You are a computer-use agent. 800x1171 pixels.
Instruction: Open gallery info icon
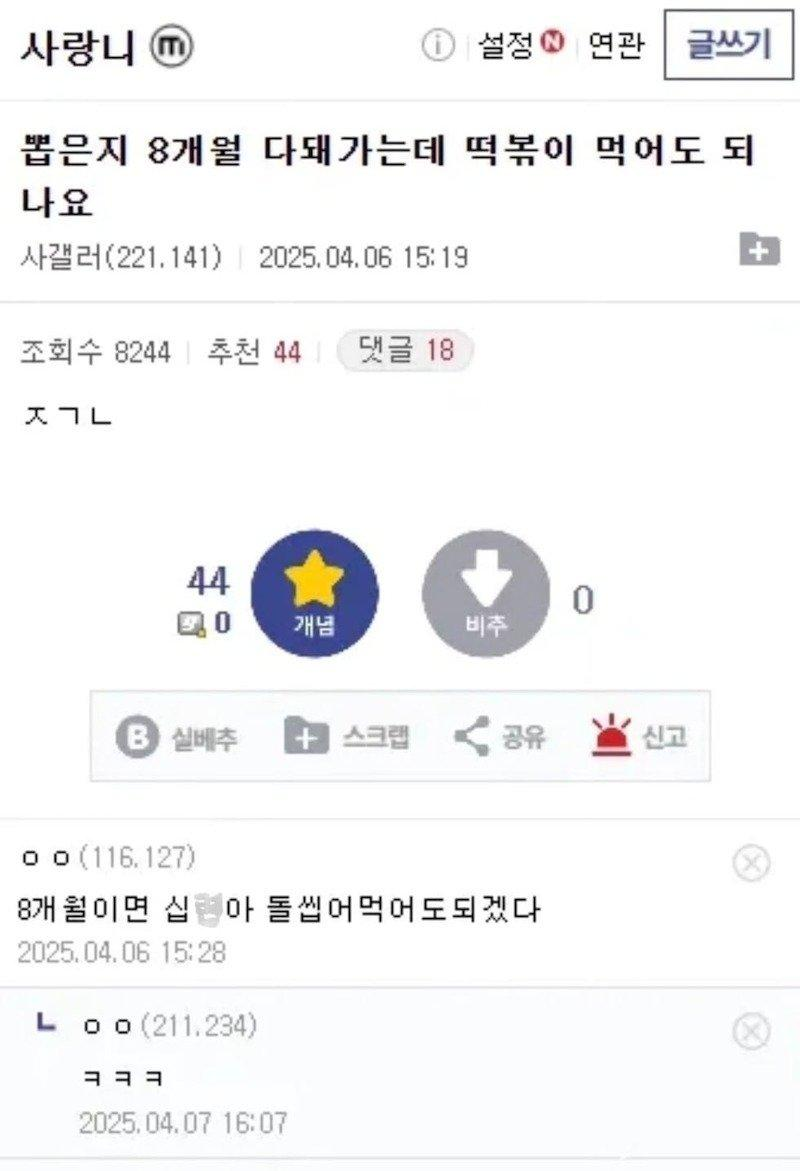(x=437, y=46)
